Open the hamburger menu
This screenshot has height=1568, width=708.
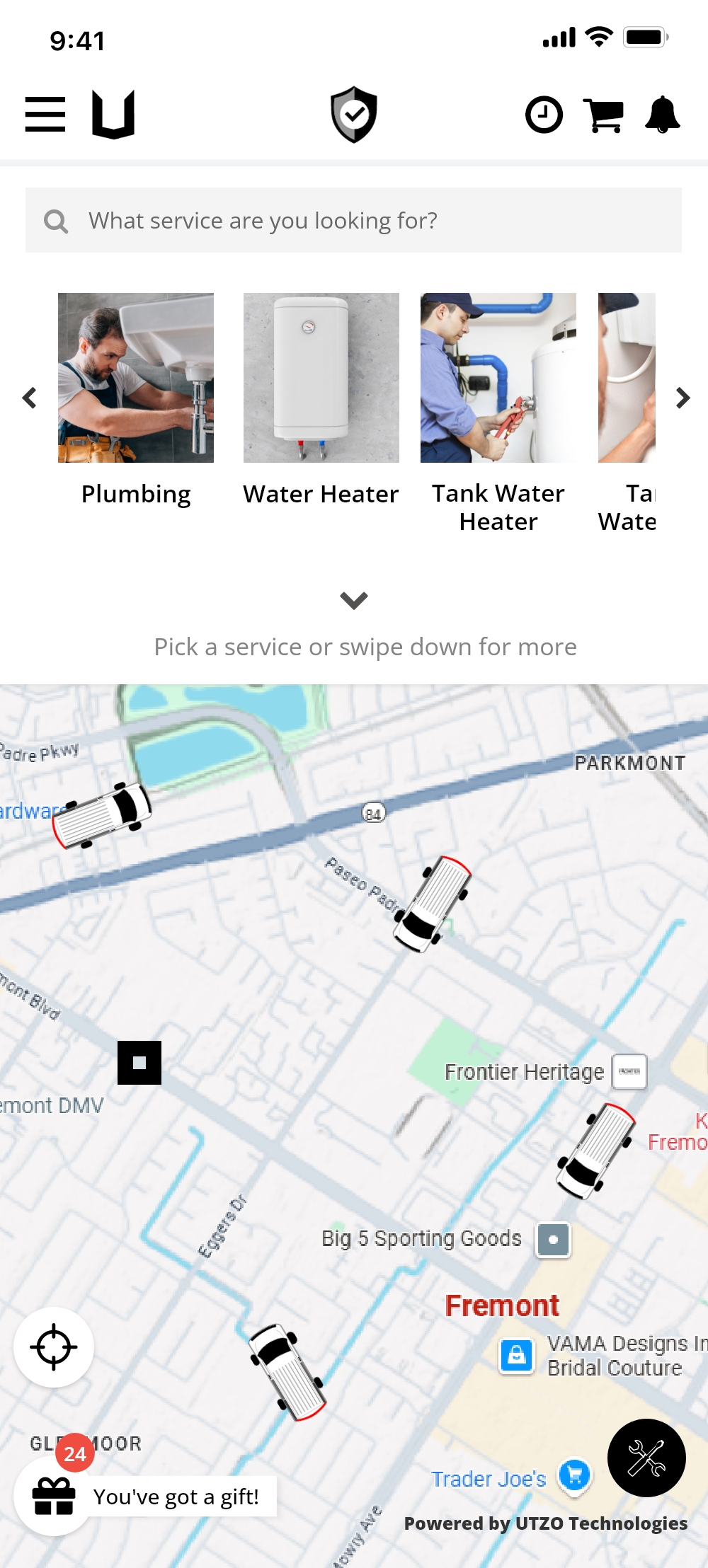click(x=45, y=115)
